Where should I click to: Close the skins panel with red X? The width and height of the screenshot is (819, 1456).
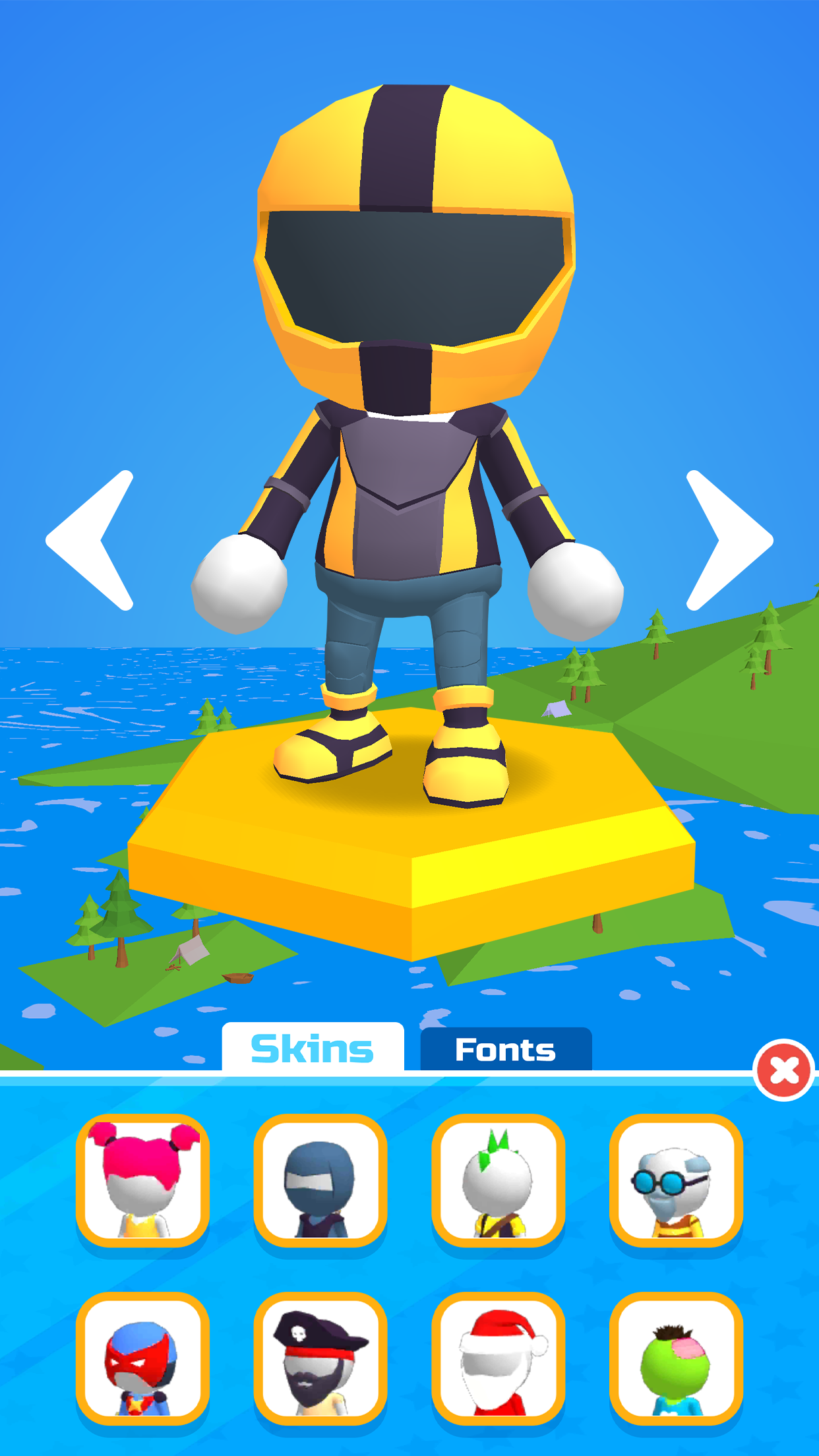point(784,1070)
